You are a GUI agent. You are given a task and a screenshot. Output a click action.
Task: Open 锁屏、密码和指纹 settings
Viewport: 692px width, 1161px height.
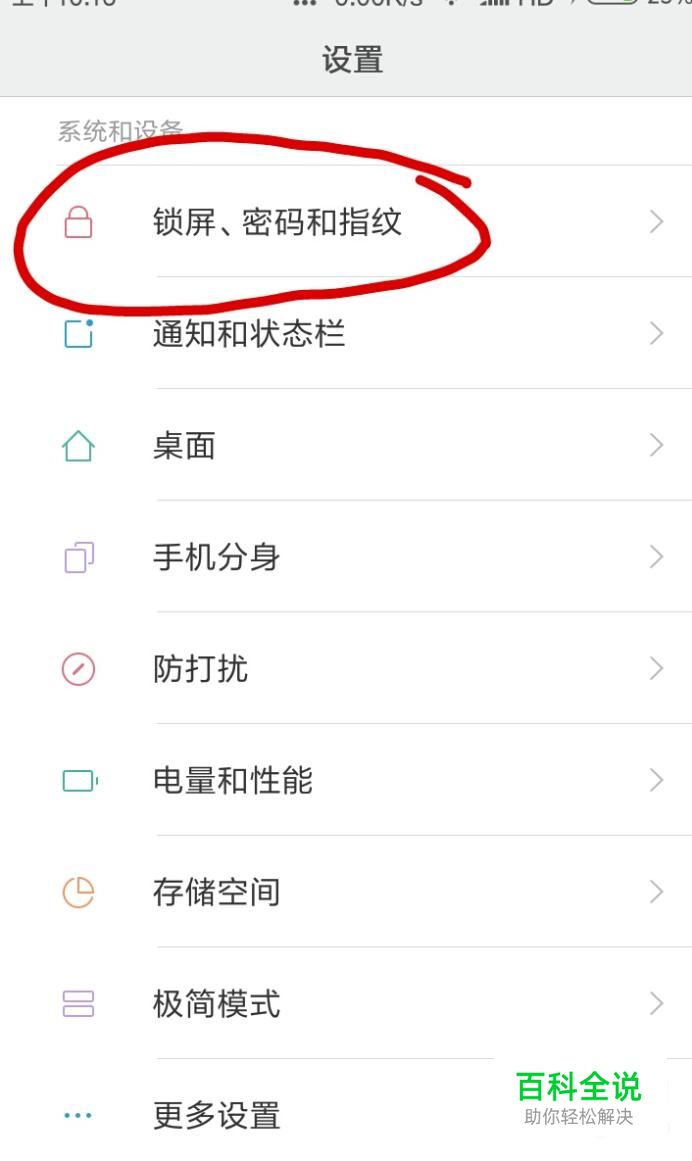pos(346,221)
